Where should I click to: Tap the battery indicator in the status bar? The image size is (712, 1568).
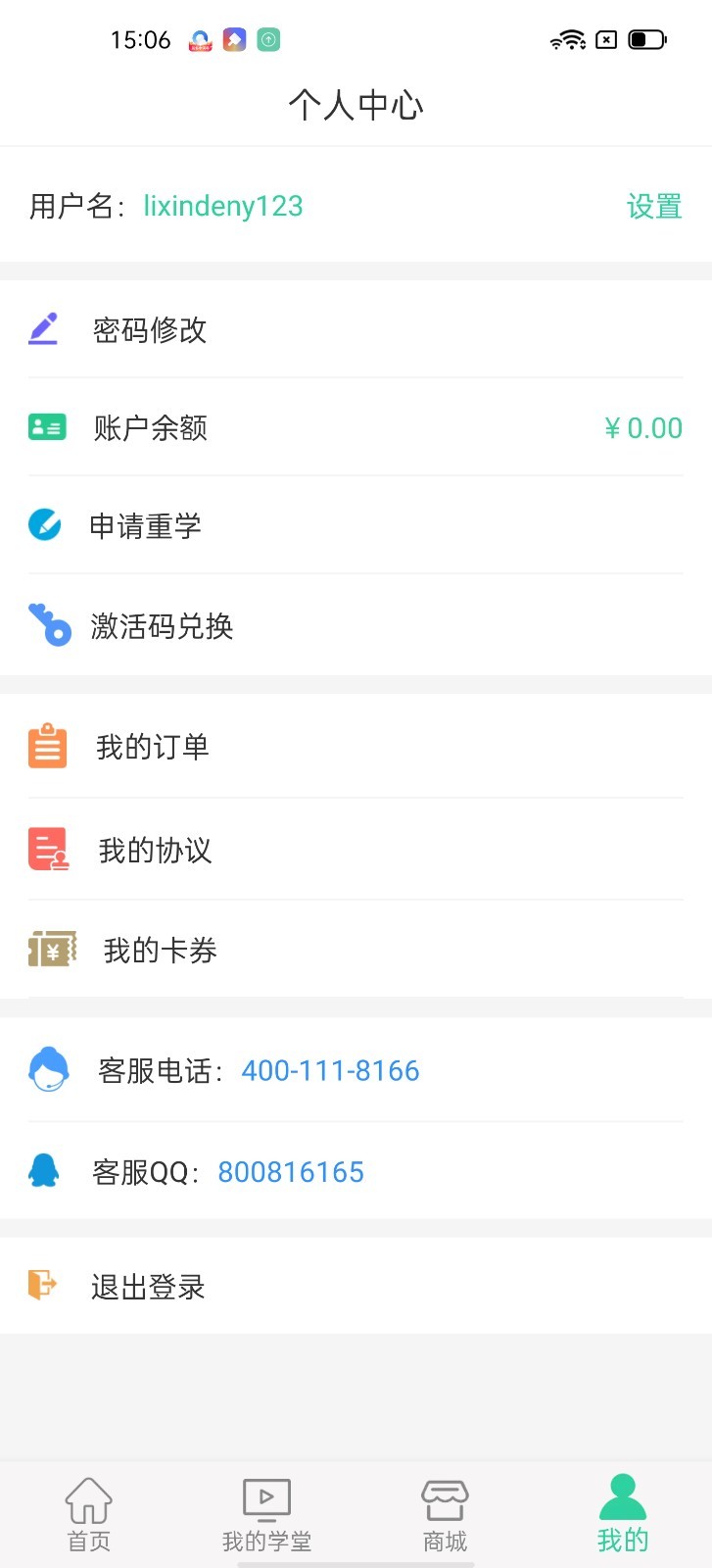(x=643, y=39)
